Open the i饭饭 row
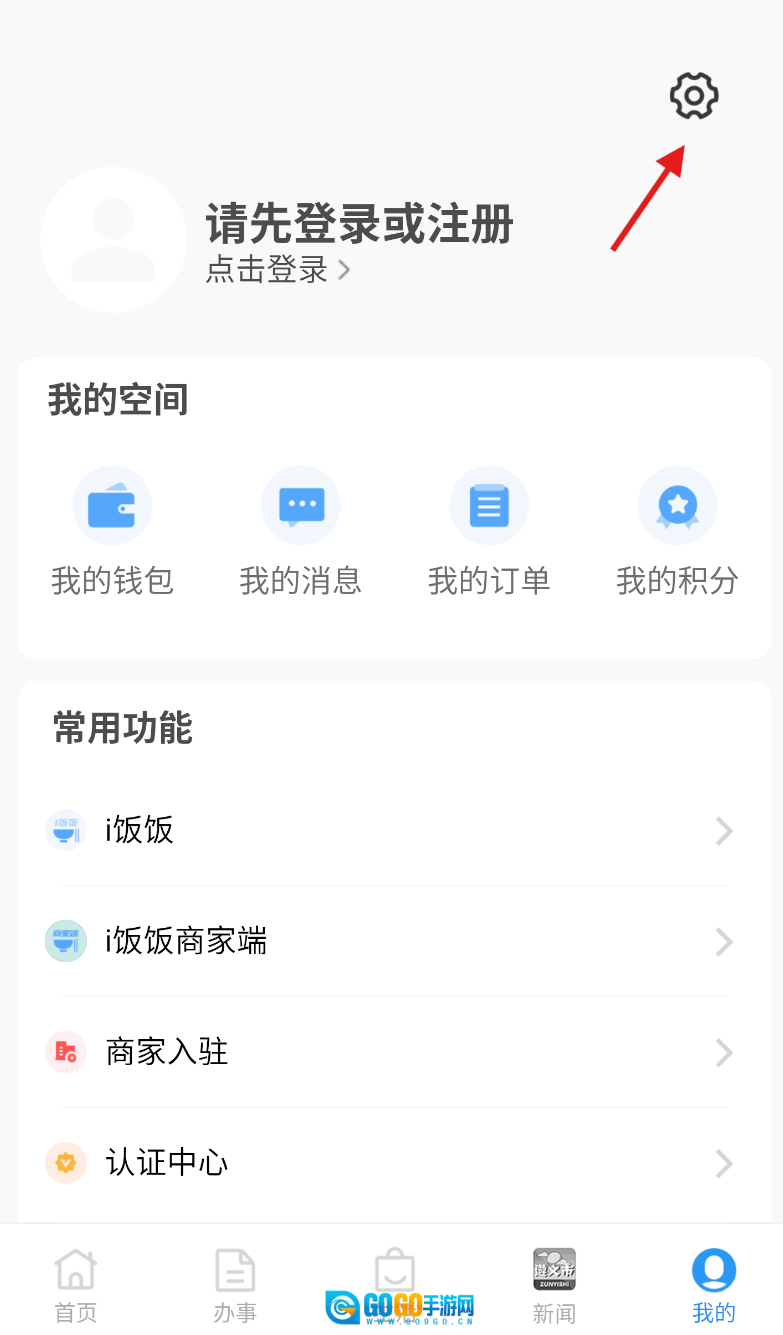The image size is (783, 1335). point(390,830)
